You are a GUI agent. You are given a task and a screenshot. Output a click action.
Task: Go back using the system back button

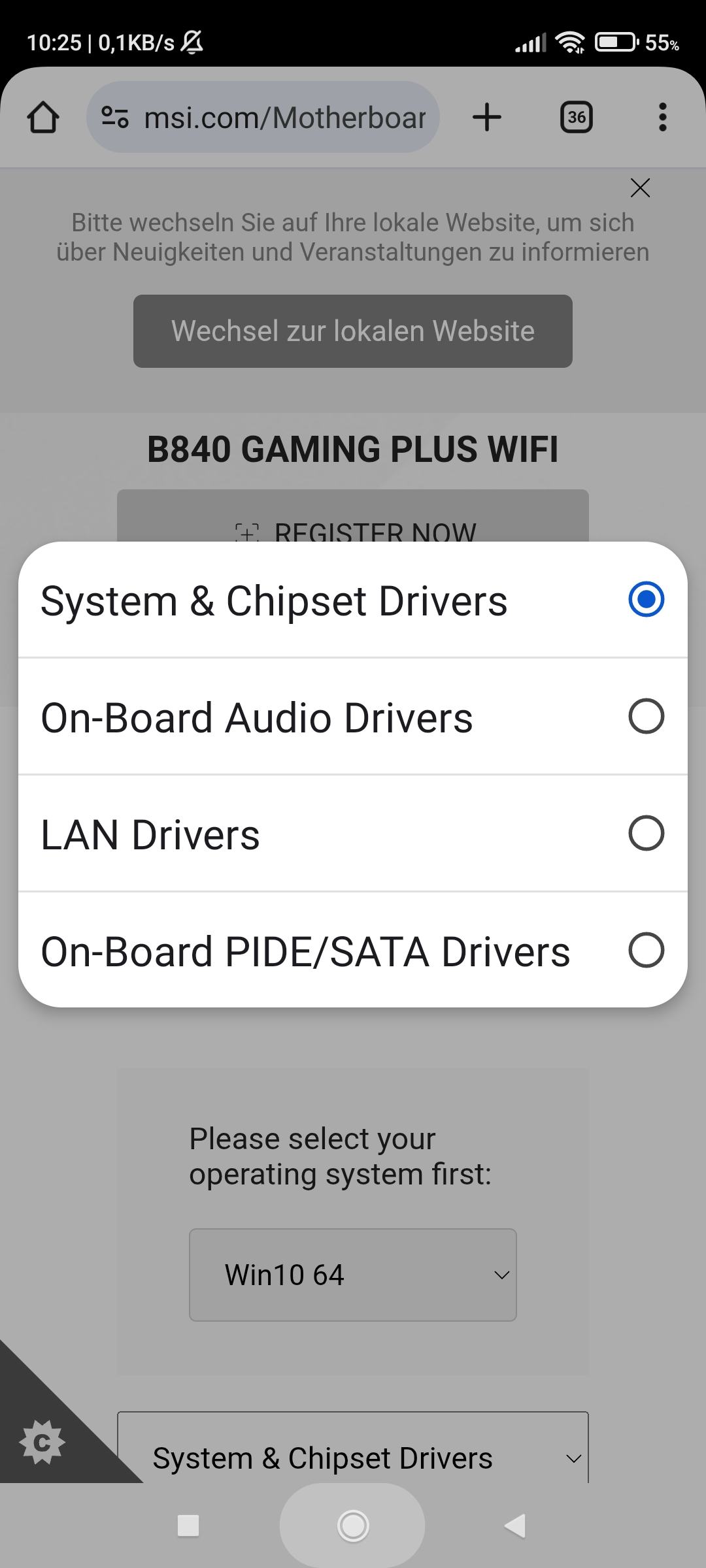pyautogui.click(x=515, y=1526)
